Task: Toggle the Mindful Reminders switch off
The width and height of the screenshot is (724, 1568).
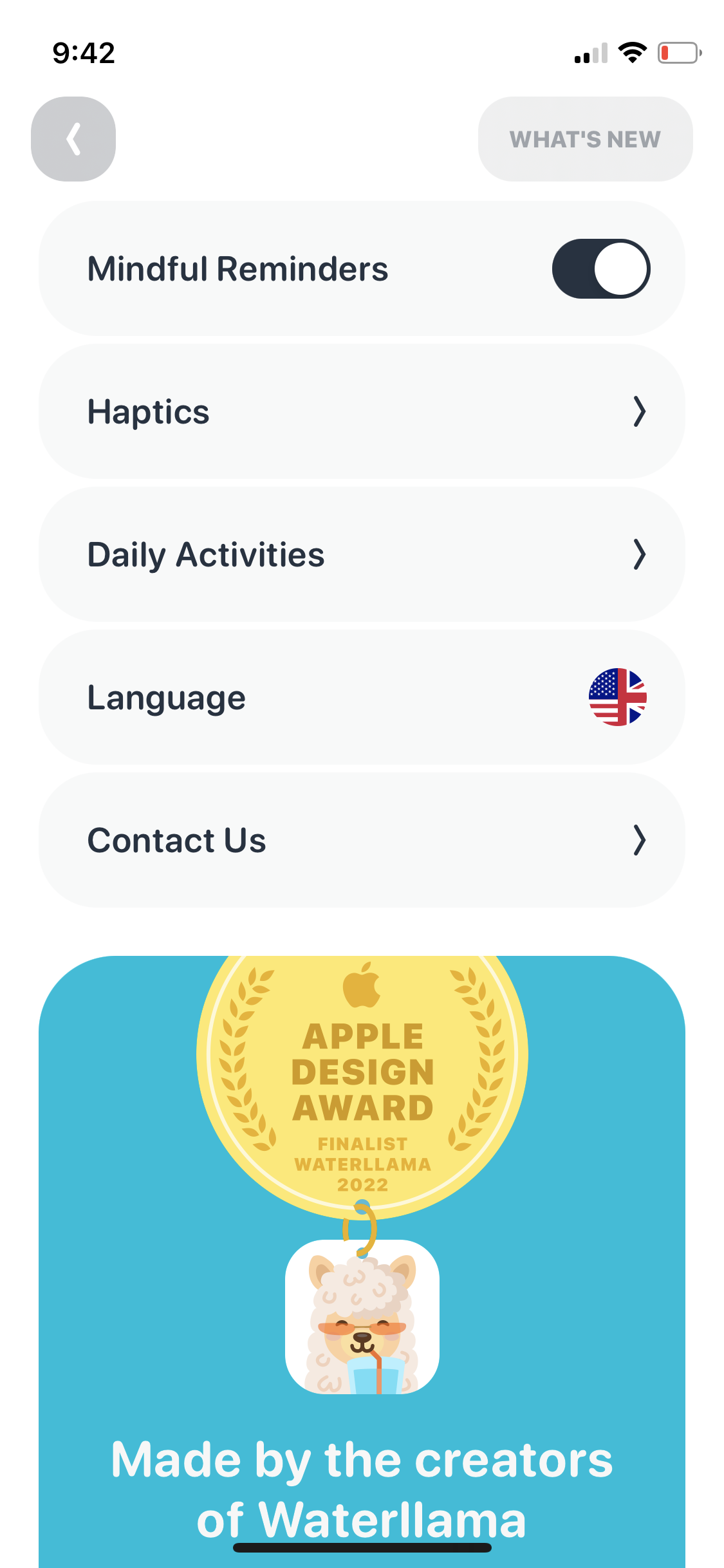Action: [x=600, y=268]
